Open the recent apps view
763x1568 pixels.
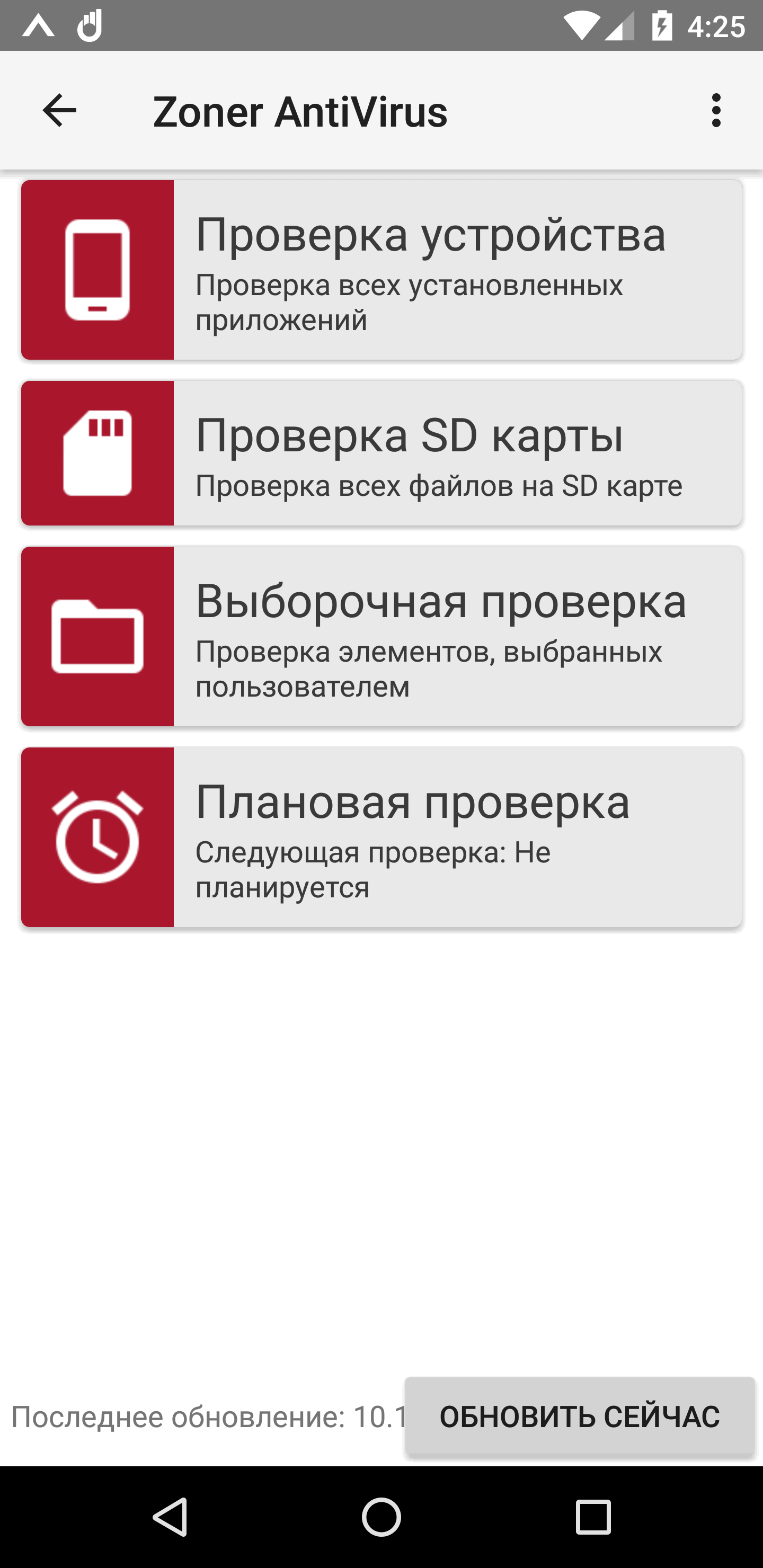point(592,1516)
